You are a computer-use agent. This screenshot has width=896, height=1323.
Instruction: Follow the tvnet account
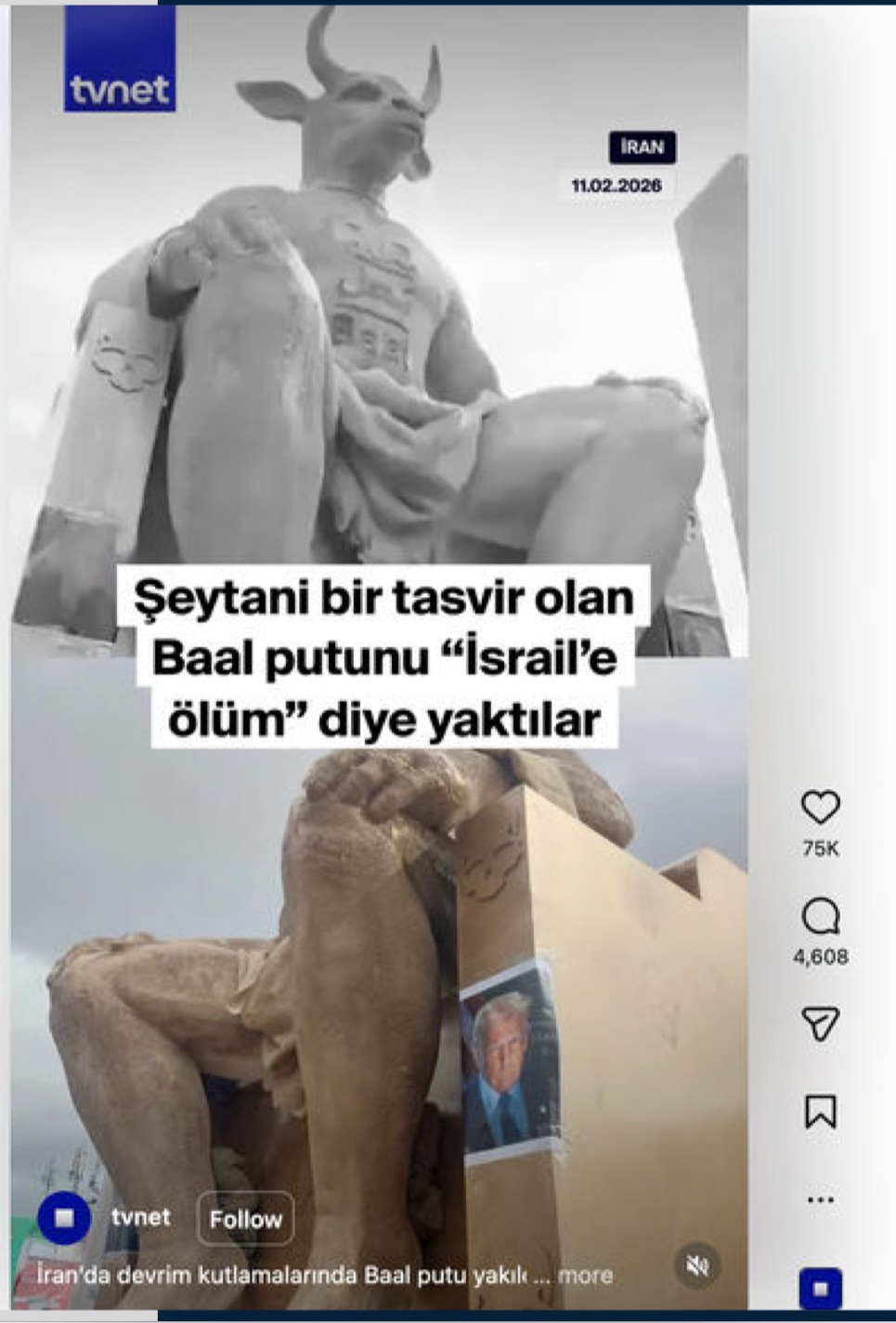click(245, 1219)
